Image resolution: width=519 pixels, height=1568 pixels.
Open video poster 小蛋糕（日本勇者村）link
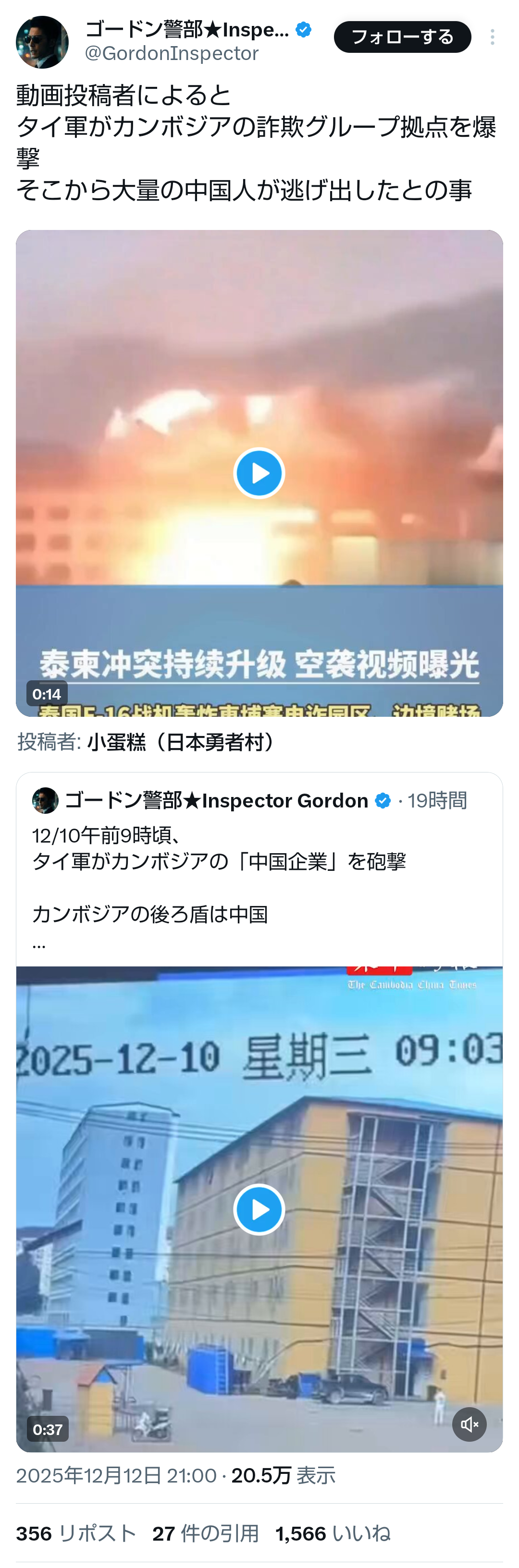tap(181, 742)
